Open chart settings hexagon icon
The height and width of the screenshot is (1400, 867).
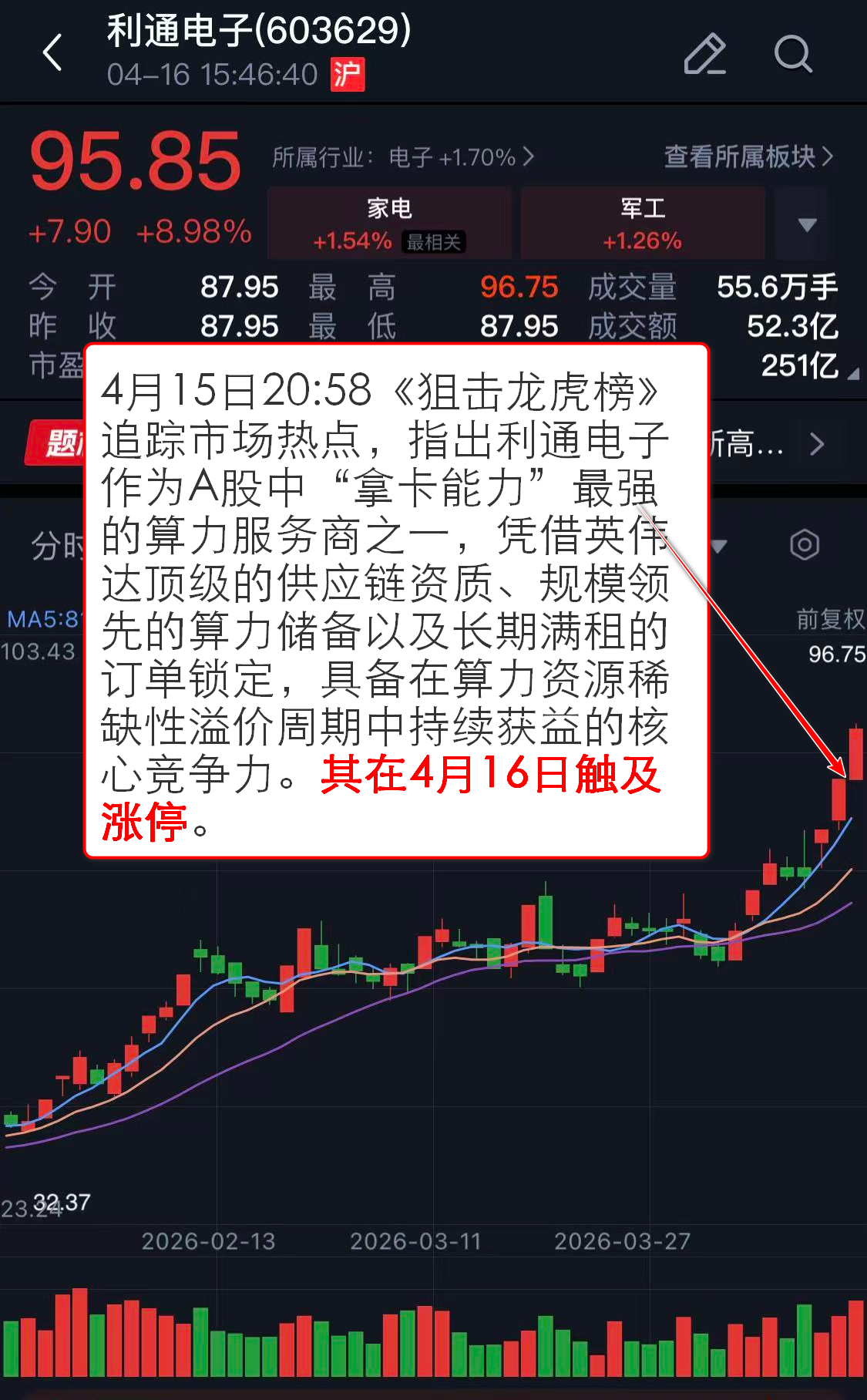[804, 545]
